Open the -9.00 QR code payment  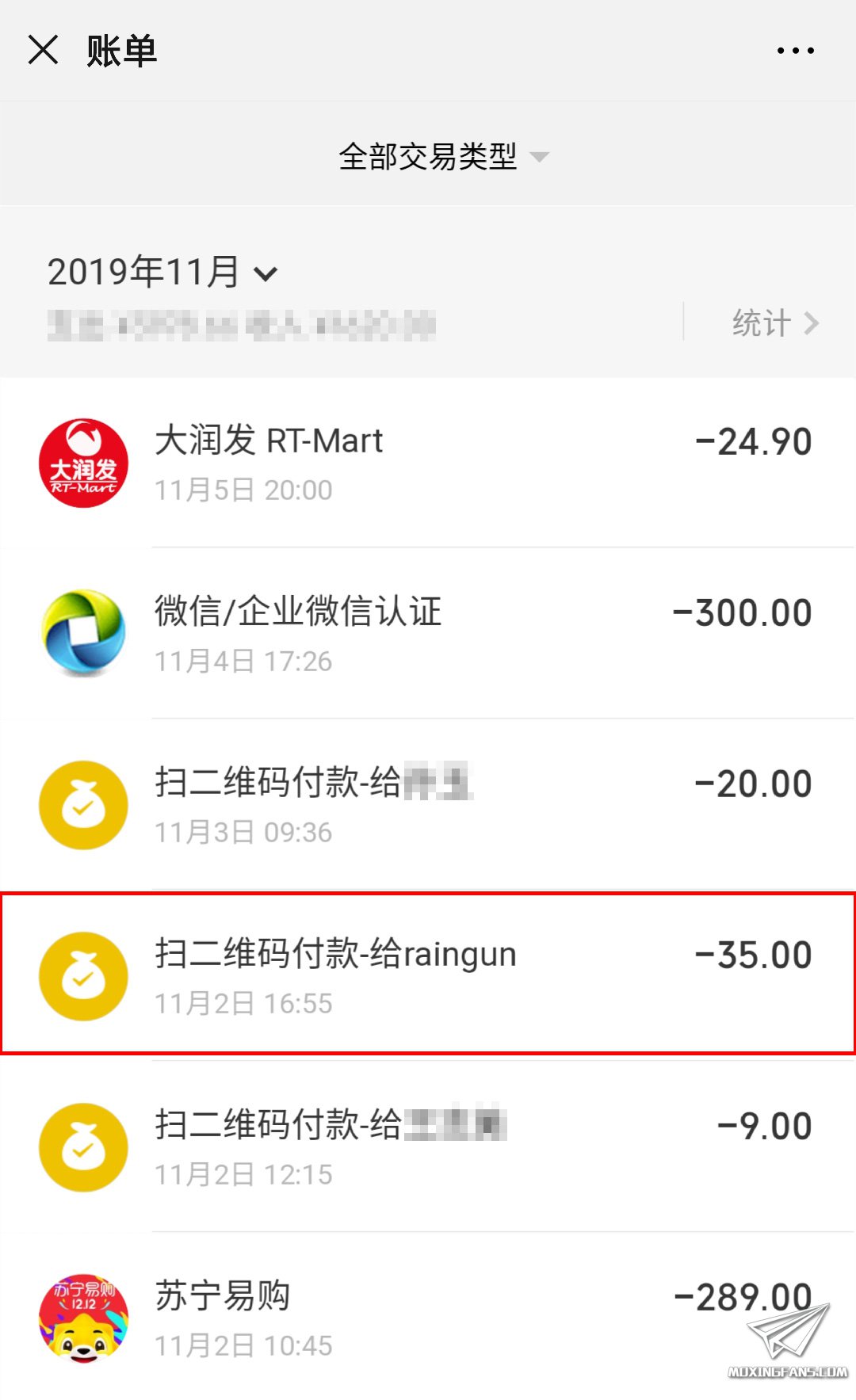pyautogui.click(x=428, y=1147)
